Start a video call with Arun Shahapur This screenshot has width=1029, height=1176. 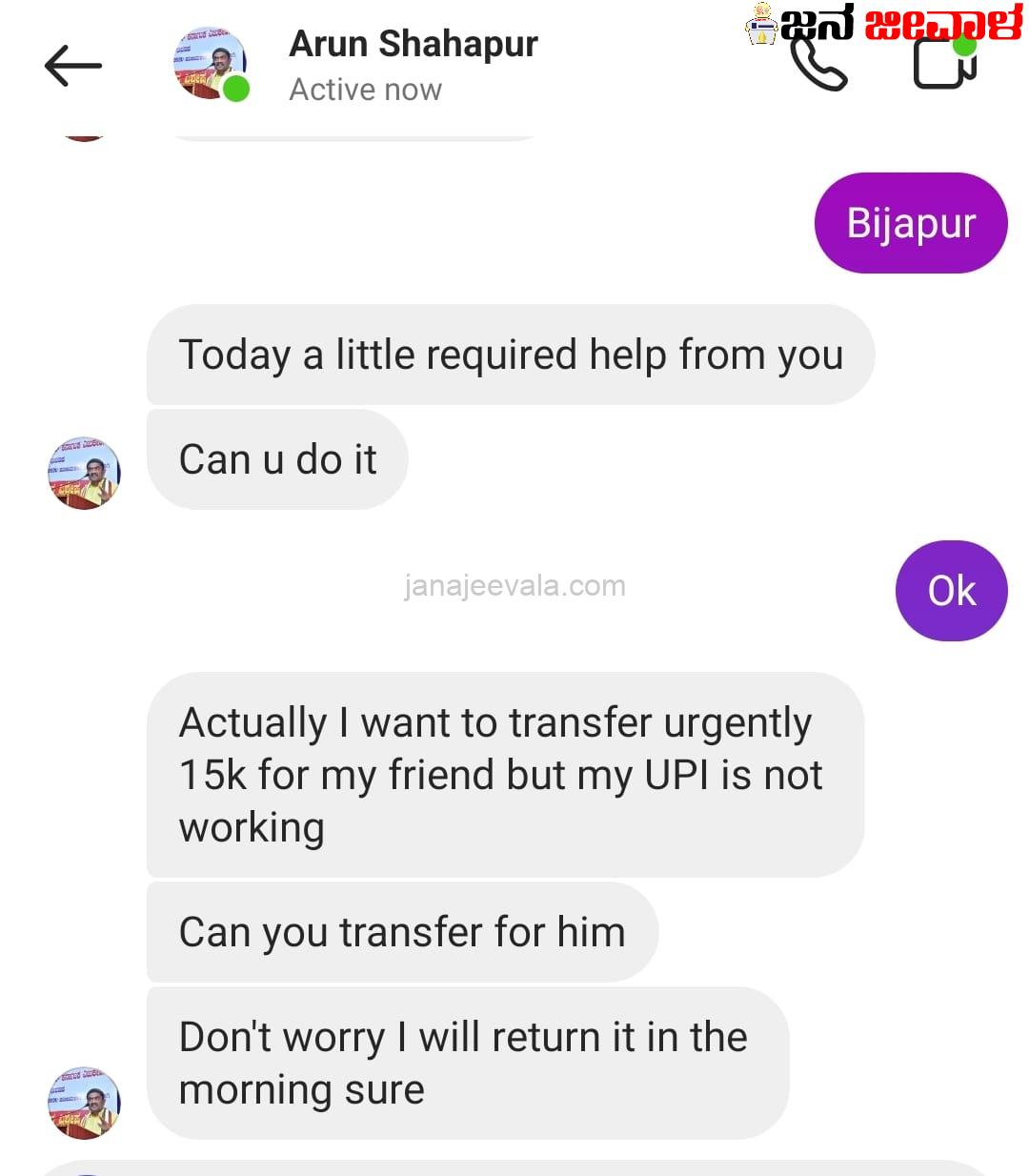(x=943, y=65)
